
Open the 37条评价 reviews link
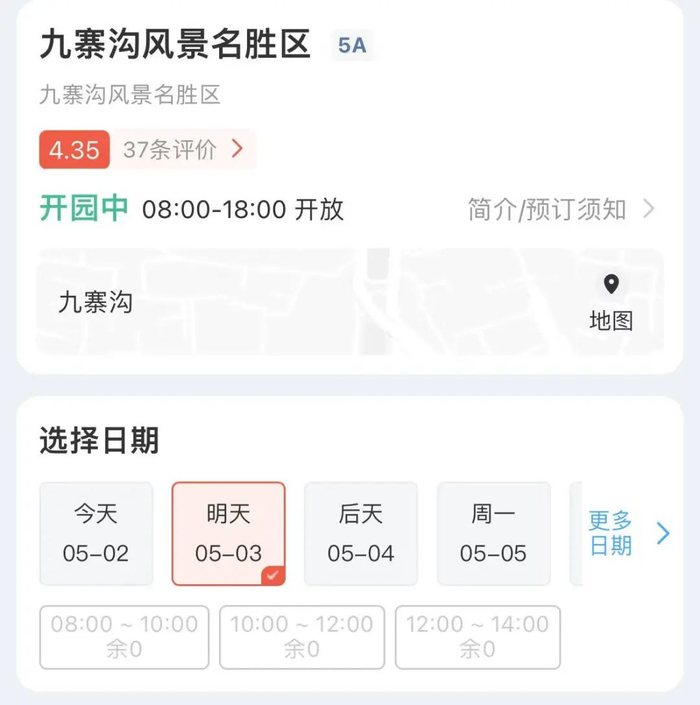tap(184, 149)
